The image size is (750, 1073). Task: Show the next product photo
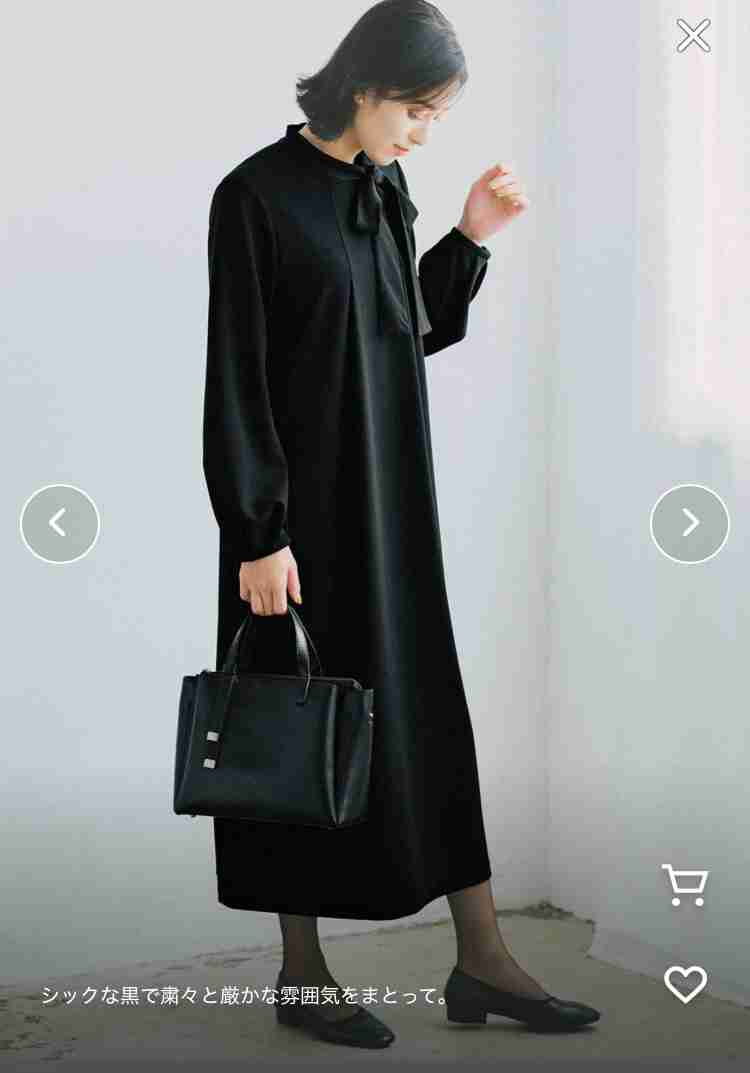pyautogui.click(x=690, y=524)
